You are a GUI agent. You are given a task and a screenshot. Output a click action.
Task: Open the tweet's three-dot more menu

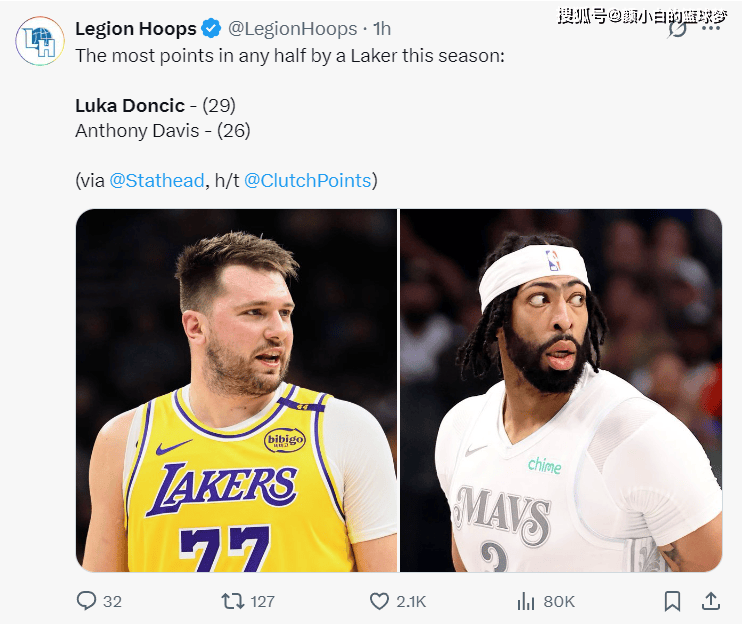[711, 28]
